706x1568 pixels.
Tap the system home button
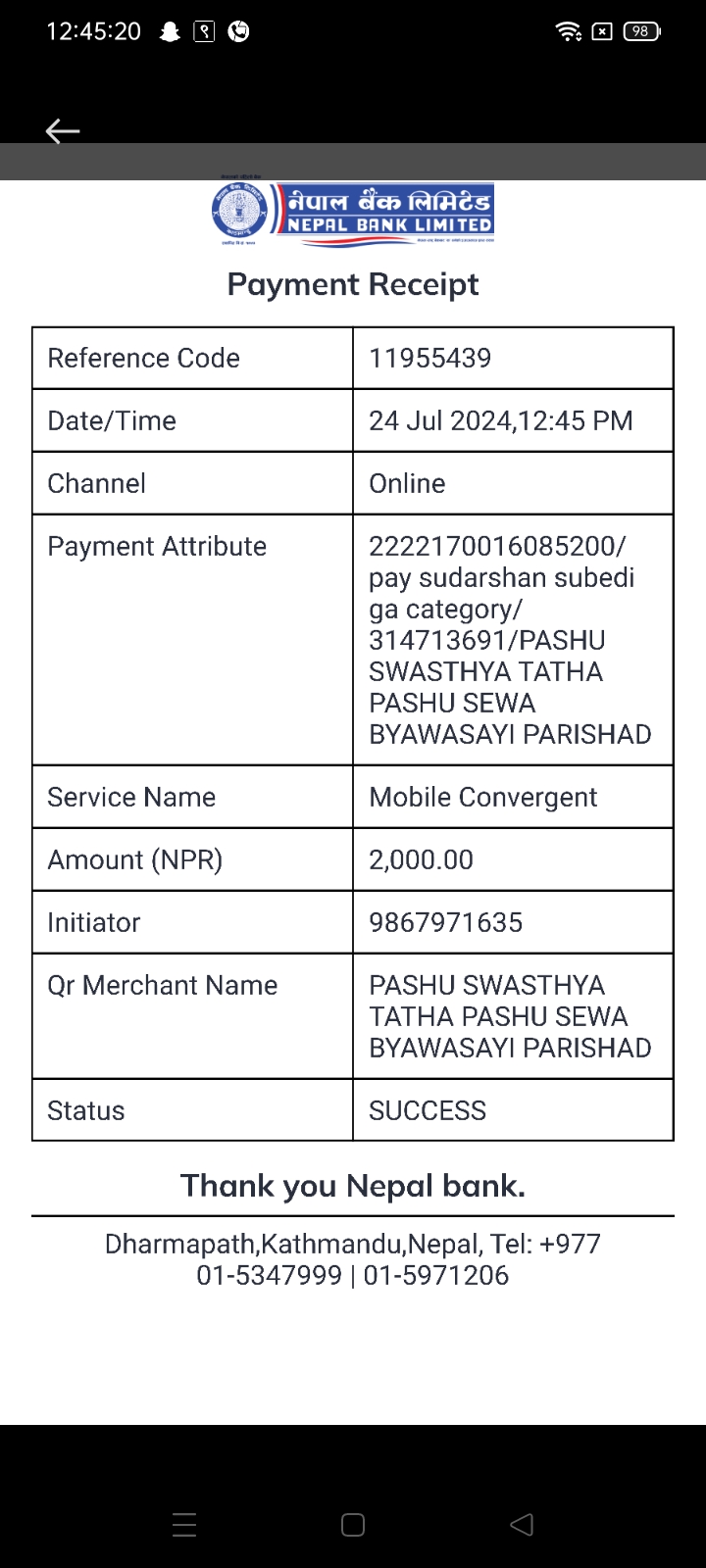tap(353, 1525)
